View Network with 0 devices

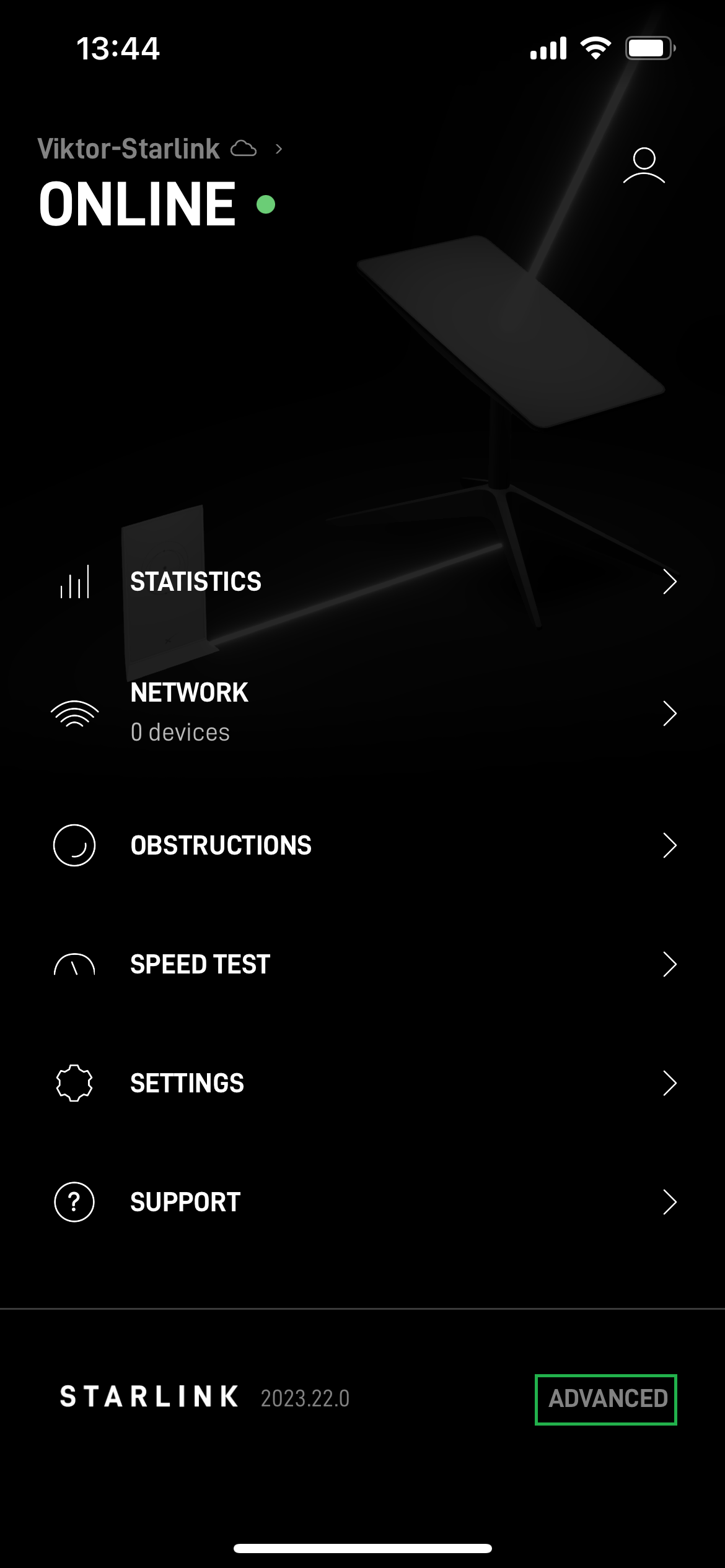[x=362, y=712]
